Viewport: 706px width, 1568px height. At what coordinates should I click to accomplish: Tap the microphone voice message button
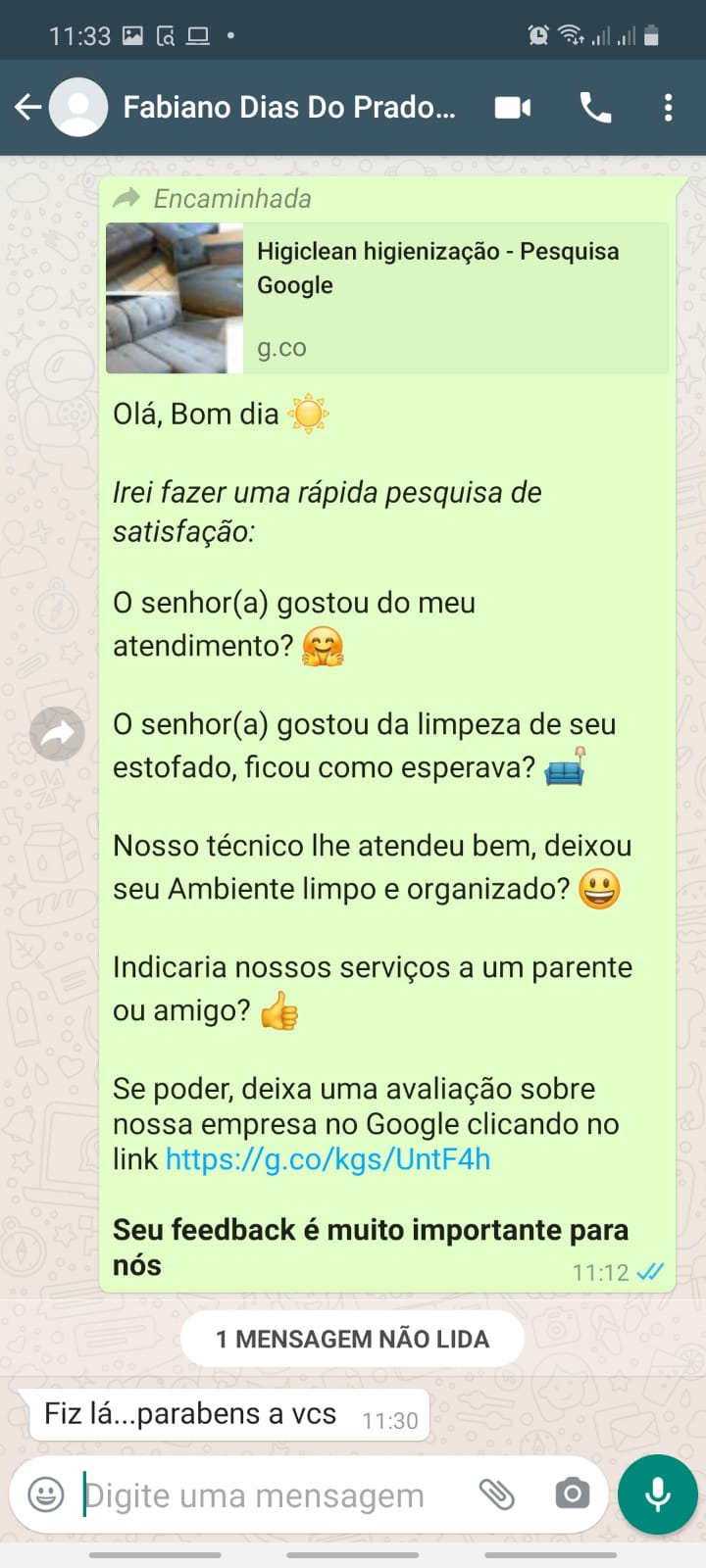click(x=657, y=1494)
